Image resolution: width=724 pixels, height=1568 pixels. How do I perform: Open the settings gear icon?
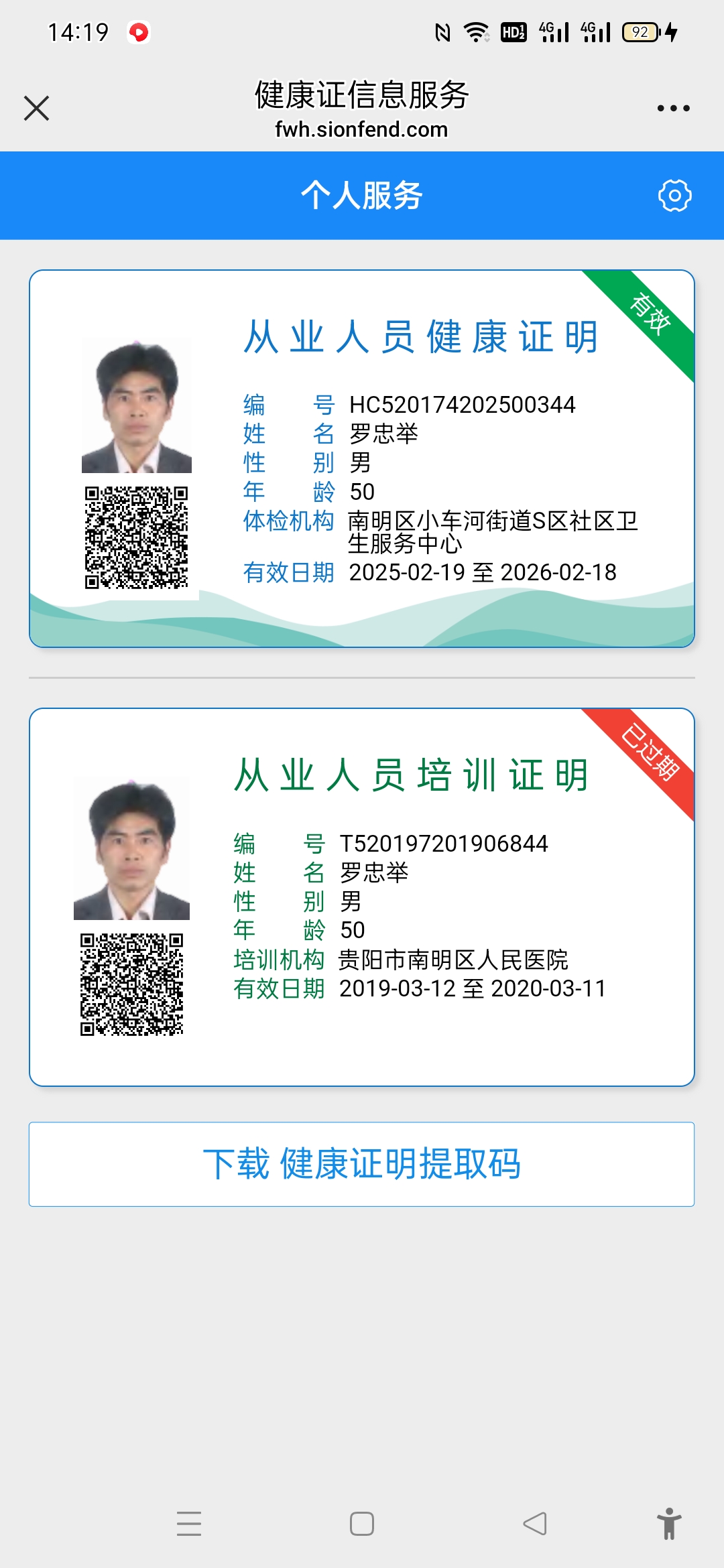[x=674, y=196]
